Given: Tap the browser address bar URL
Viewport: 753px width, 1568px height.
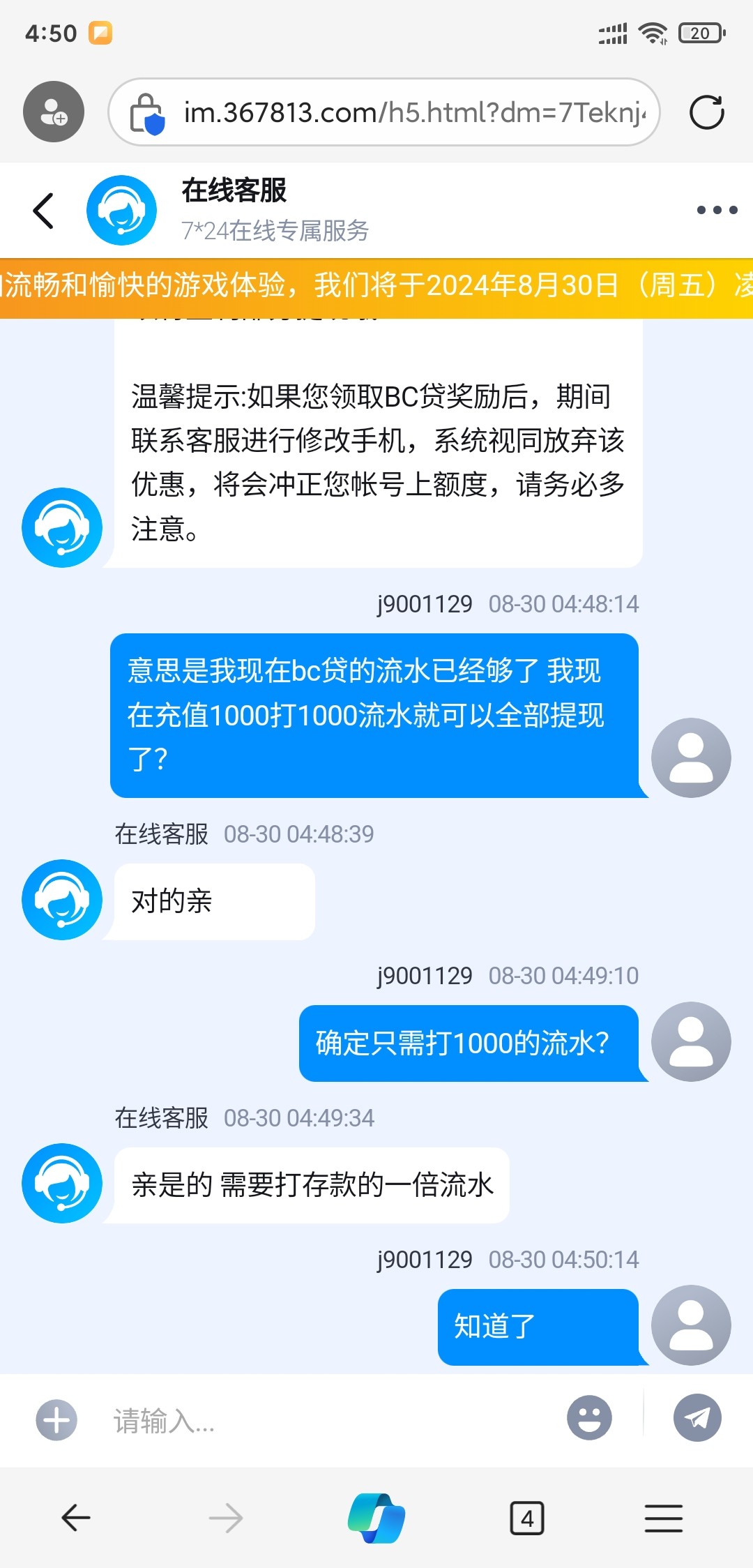Looking at the screenshot, I should point(414,112).
